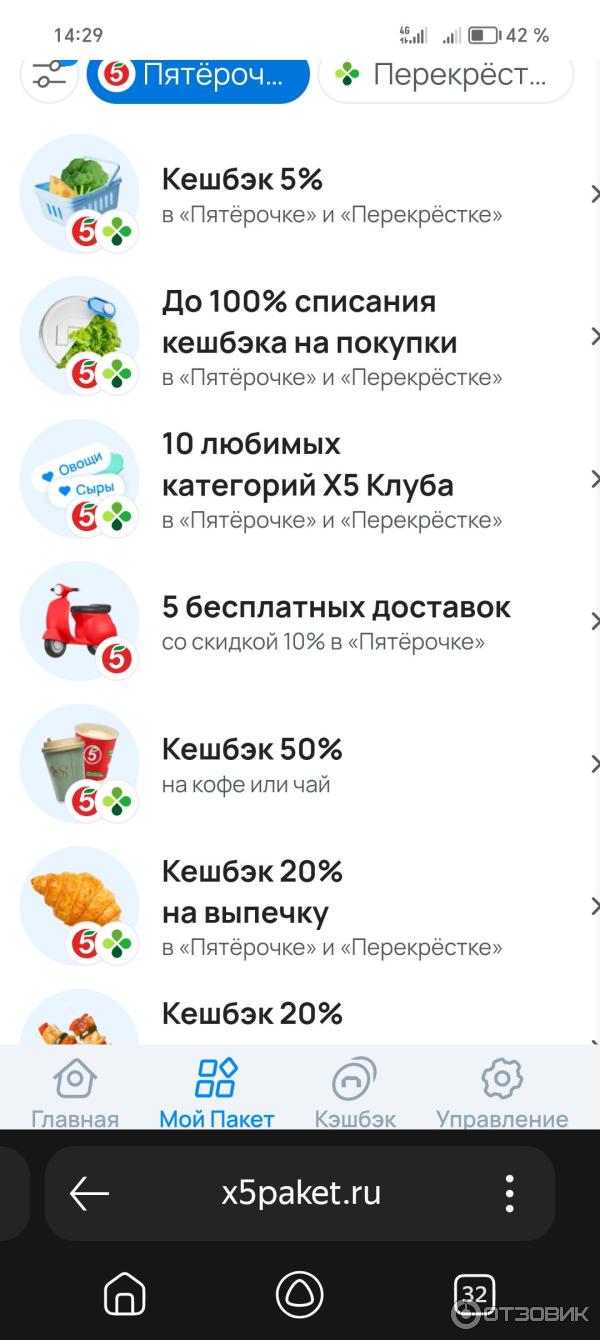Switch to the Главная tab
600x1340 pixels.
(x=75, y=1092)
